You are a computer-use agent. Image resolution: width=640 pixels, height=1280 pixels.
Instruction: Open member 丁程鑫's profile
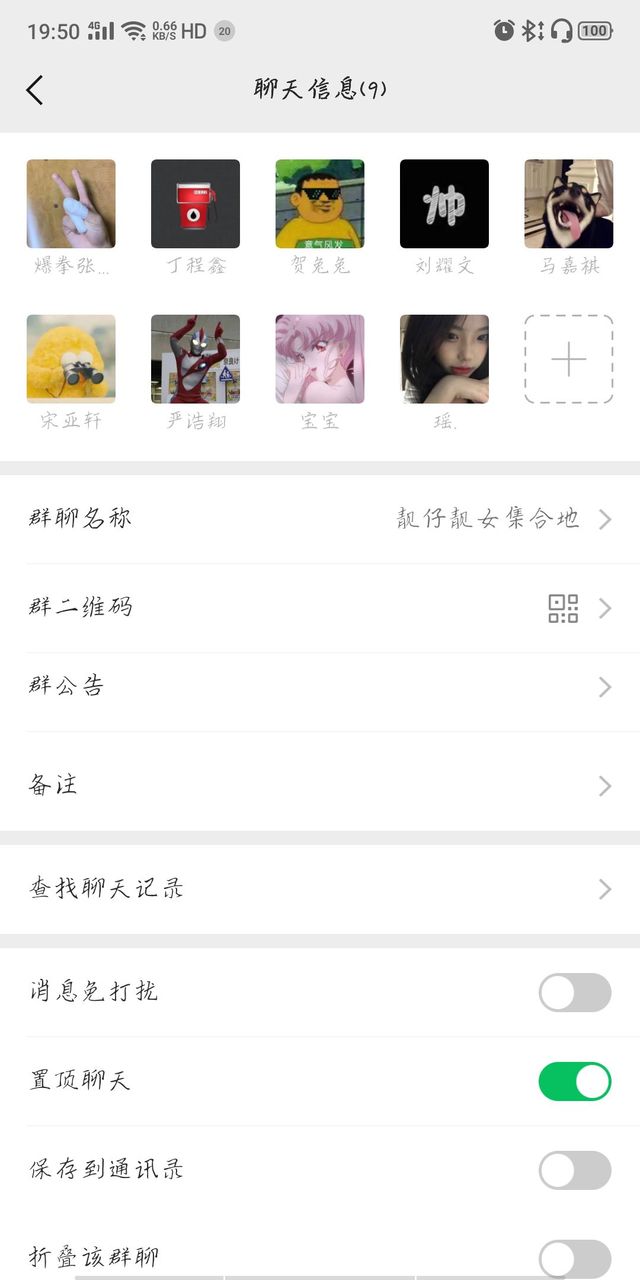pyautogui.click(x=195, y=204)
